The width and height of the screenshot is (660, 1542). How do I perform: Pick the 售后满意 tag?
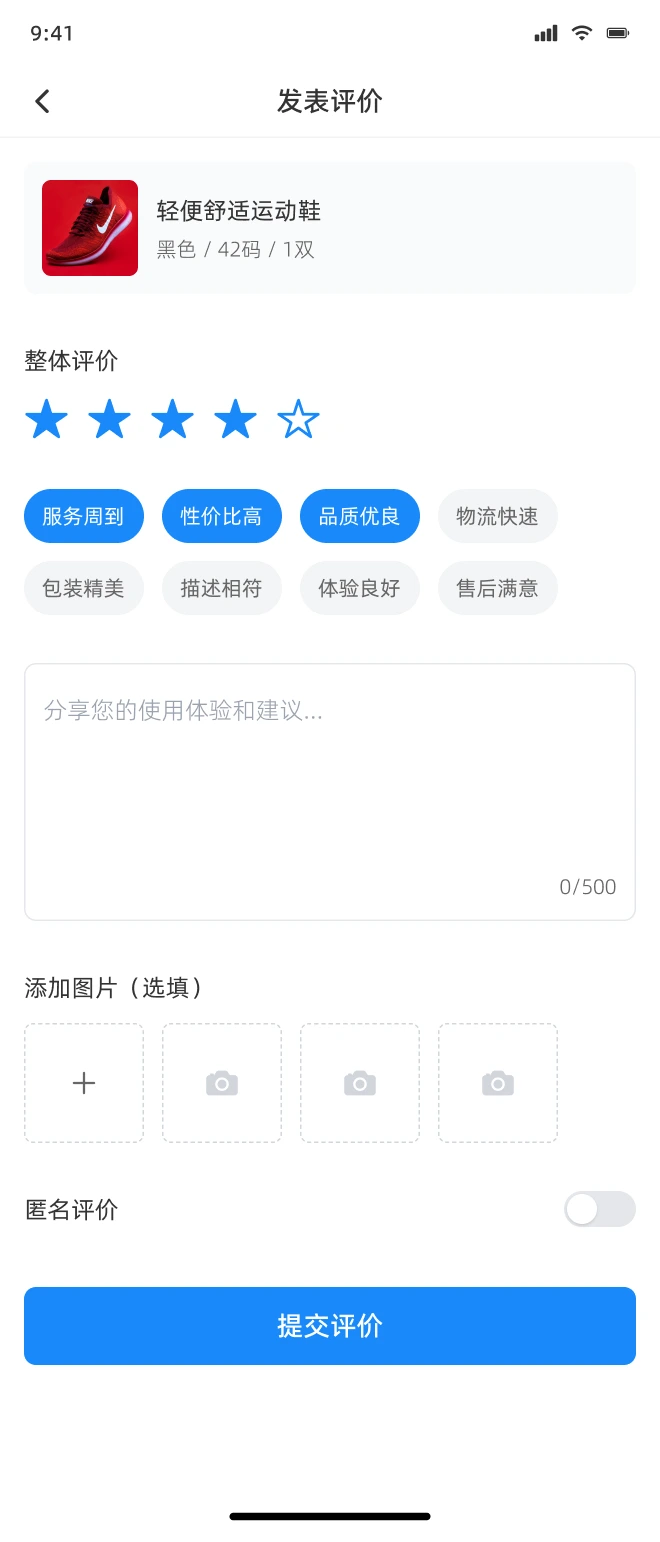pos(497,588)
